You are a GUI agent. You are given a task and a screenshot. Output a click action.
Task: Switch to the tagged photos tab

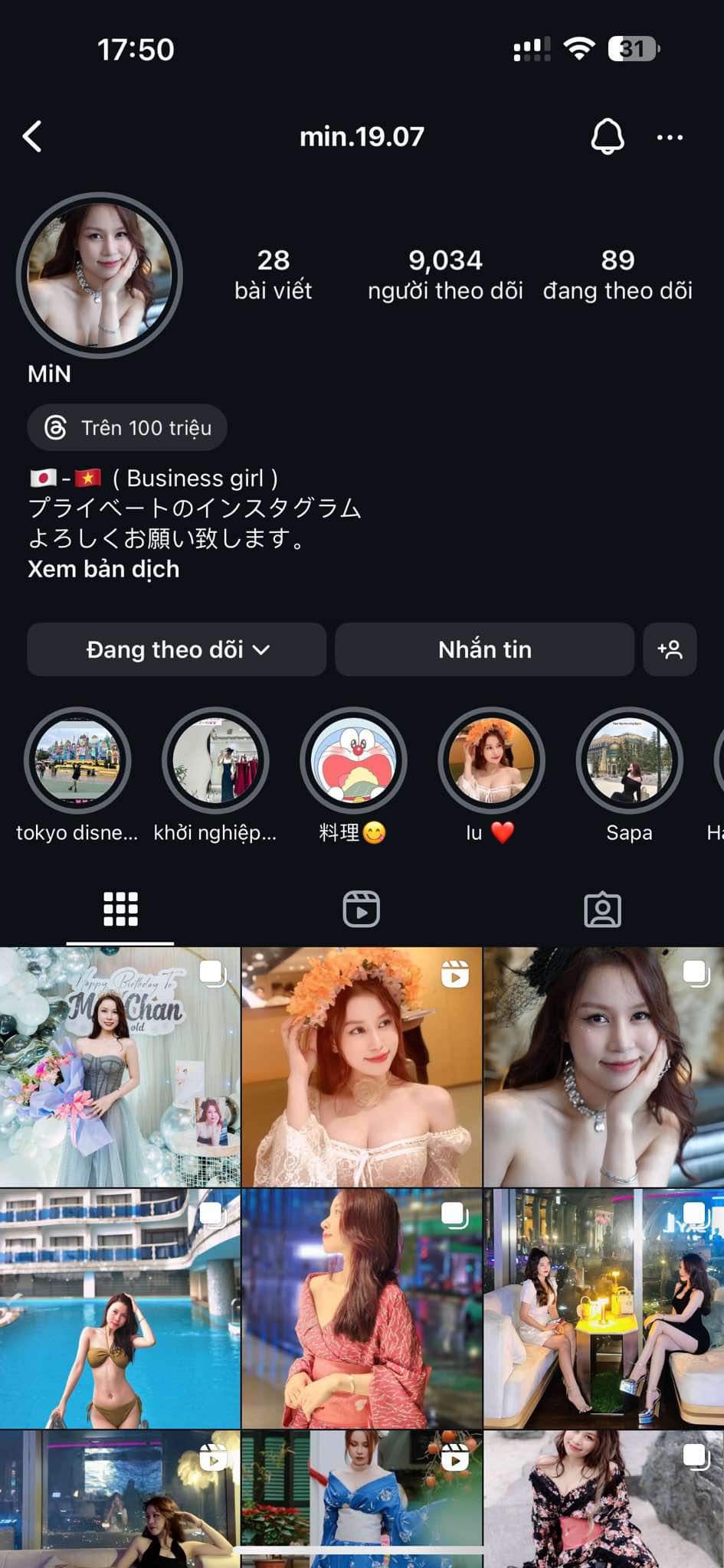pyautogui.click(x=602, y=910)
